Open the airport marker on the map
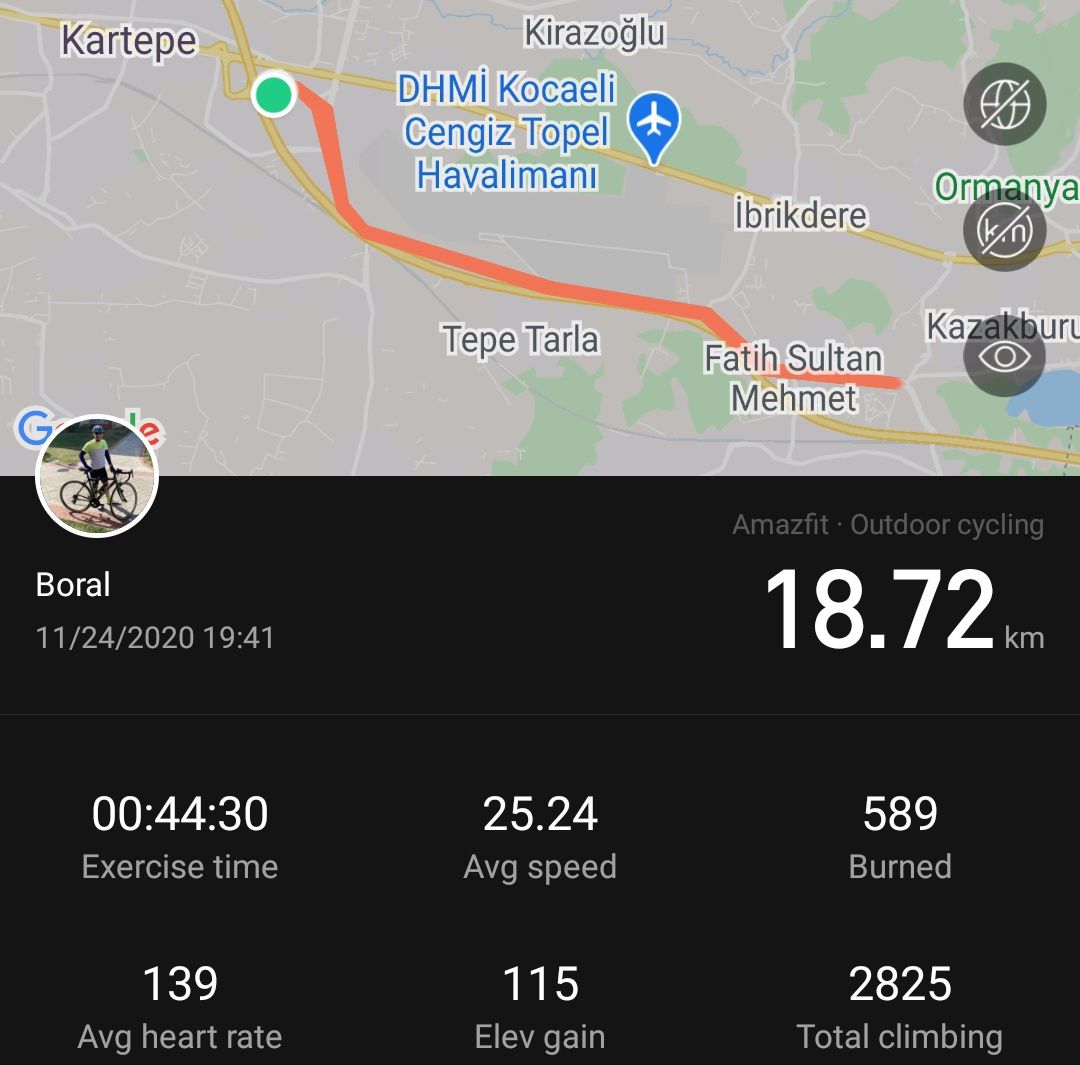The image size is (1080, 1065). click(x=654, y=124)
